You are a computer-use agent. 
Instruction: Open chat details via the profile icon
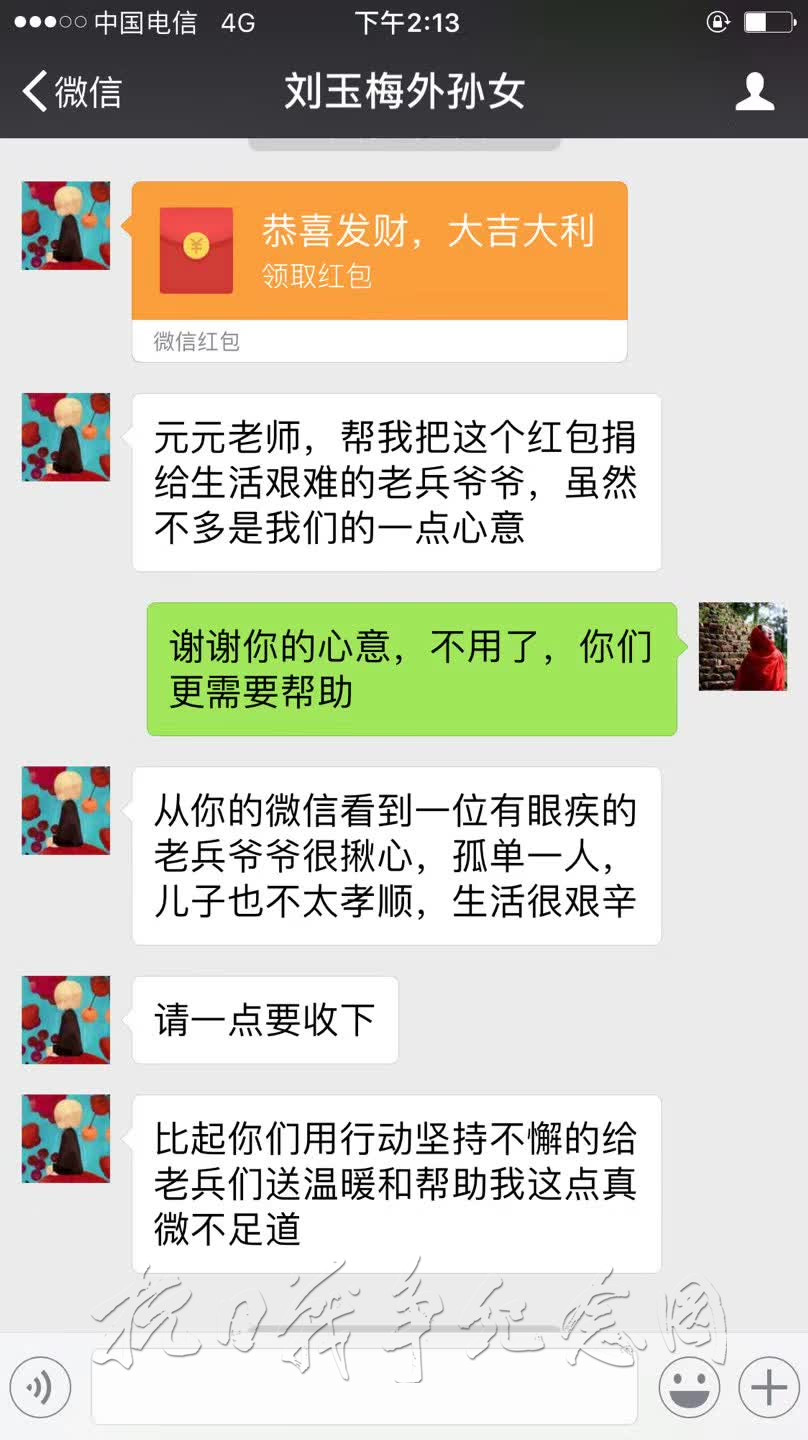[x=754, y=92]
